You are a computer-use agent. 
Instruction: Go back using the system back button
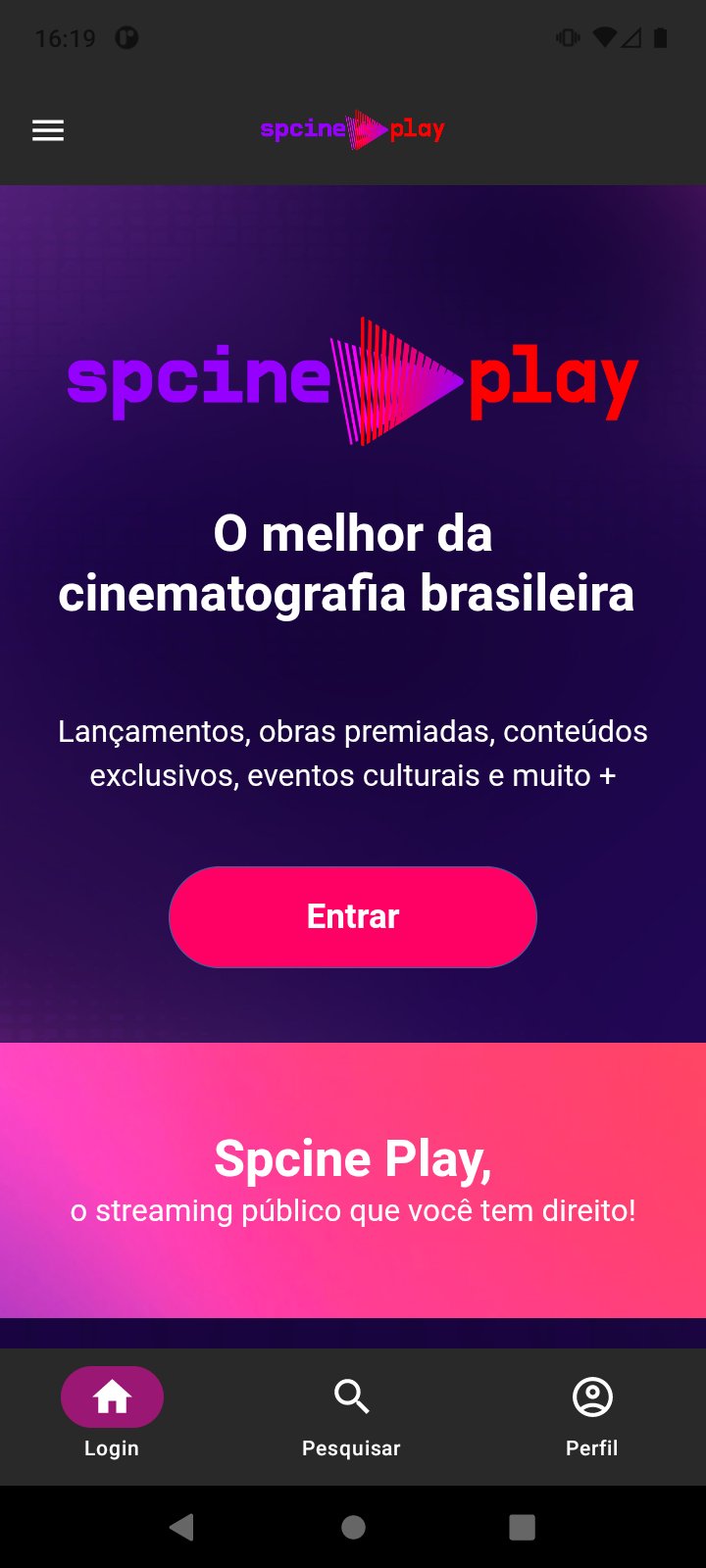point(182,1527)
